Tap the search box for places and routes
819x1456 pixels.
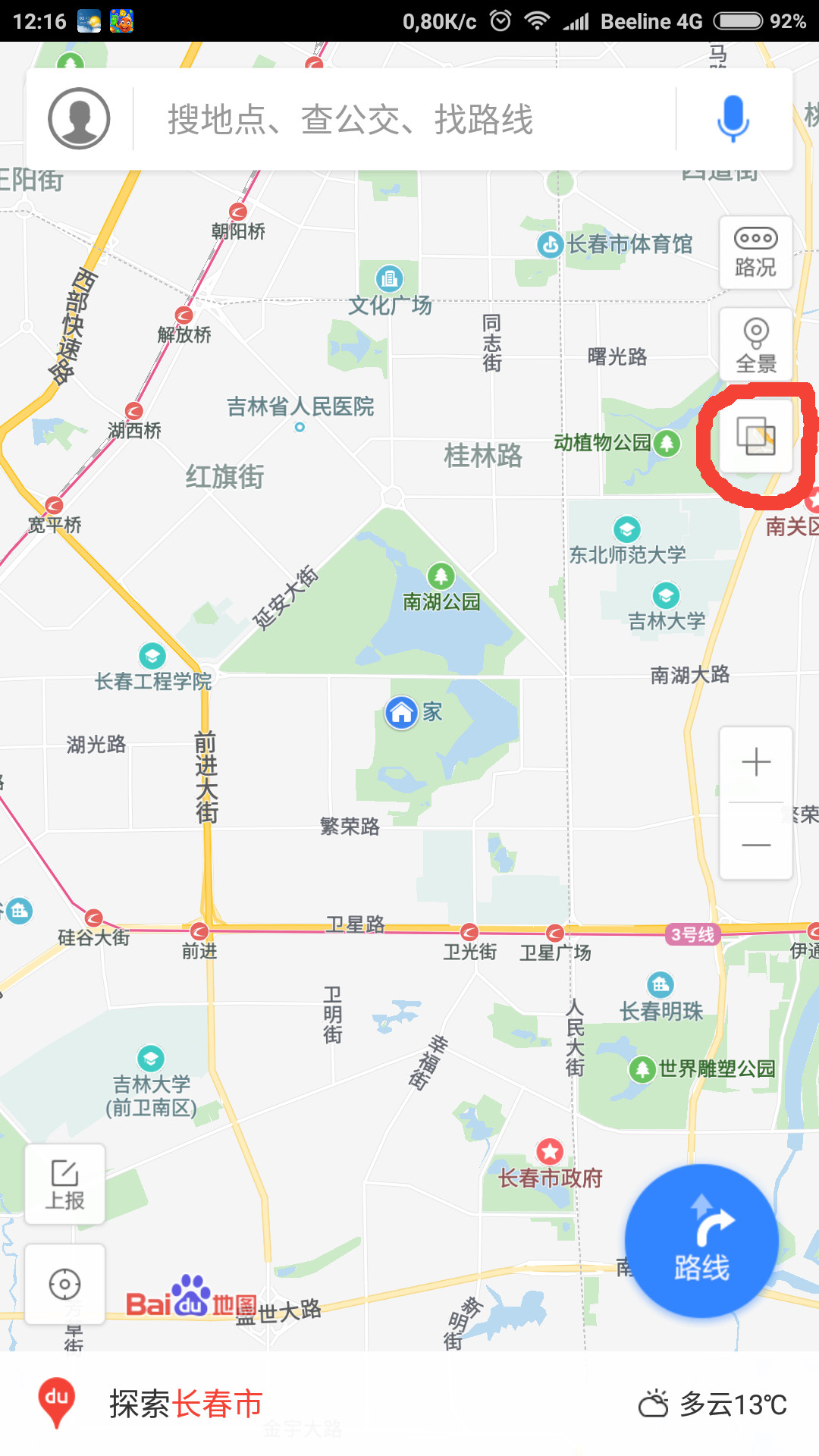[404, 120]
